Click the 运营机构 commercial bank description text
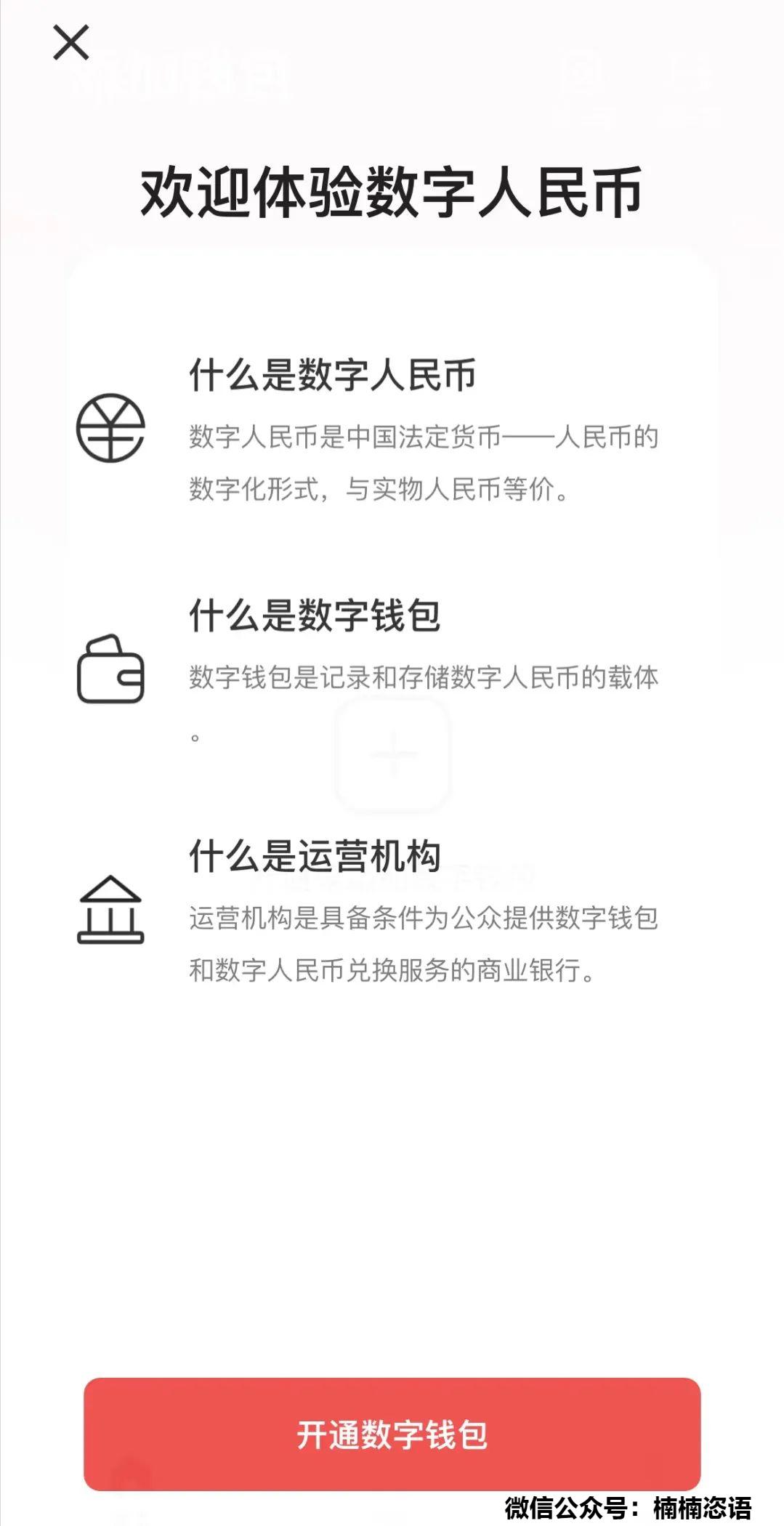The image size is (784, 1526). (424, 945)
